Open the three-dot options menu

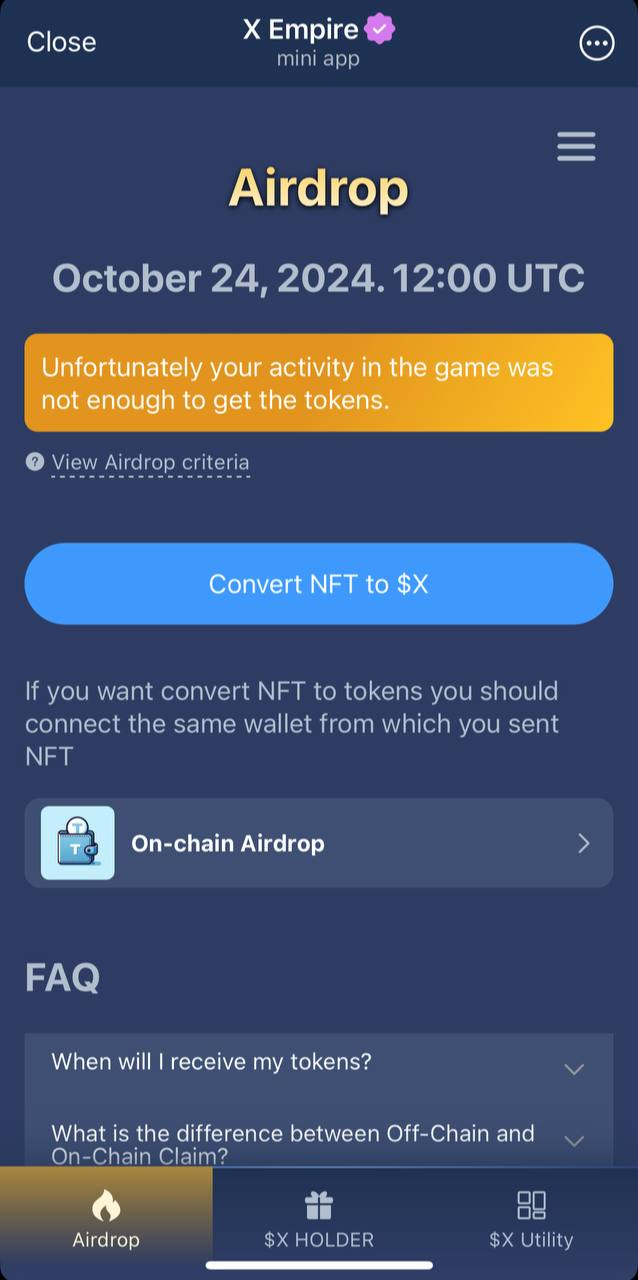(596, 43)
